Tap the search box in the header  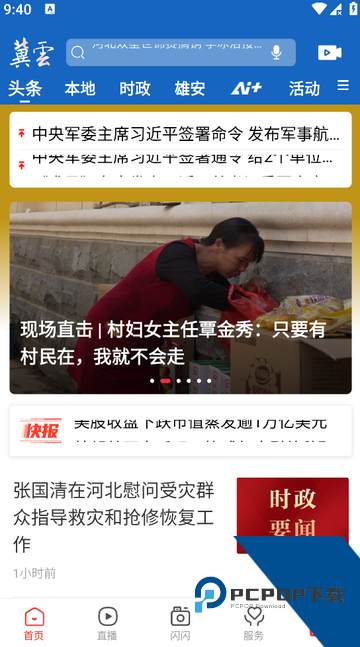[180, 52]
